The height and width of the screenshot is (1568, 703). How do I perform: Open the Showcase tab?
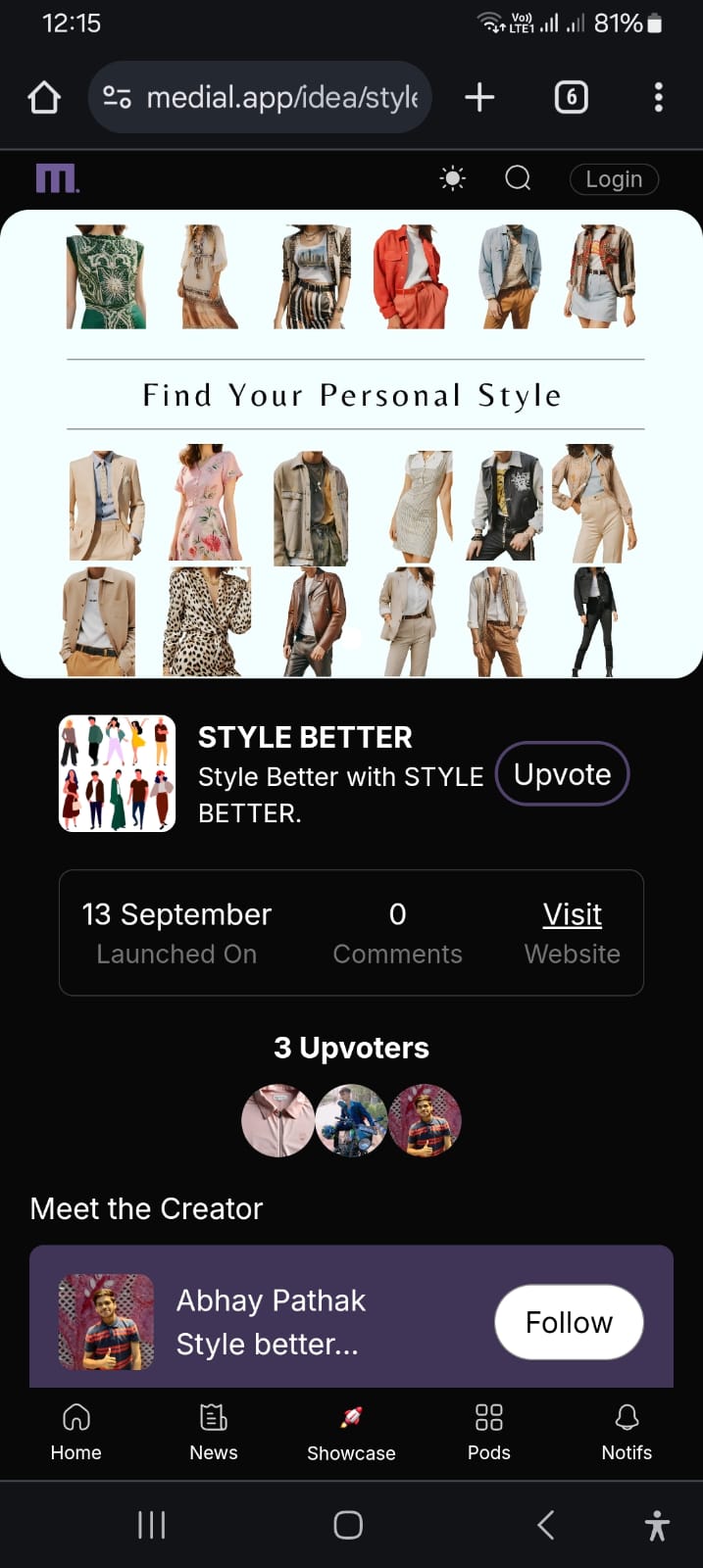tap(351, 1432)
